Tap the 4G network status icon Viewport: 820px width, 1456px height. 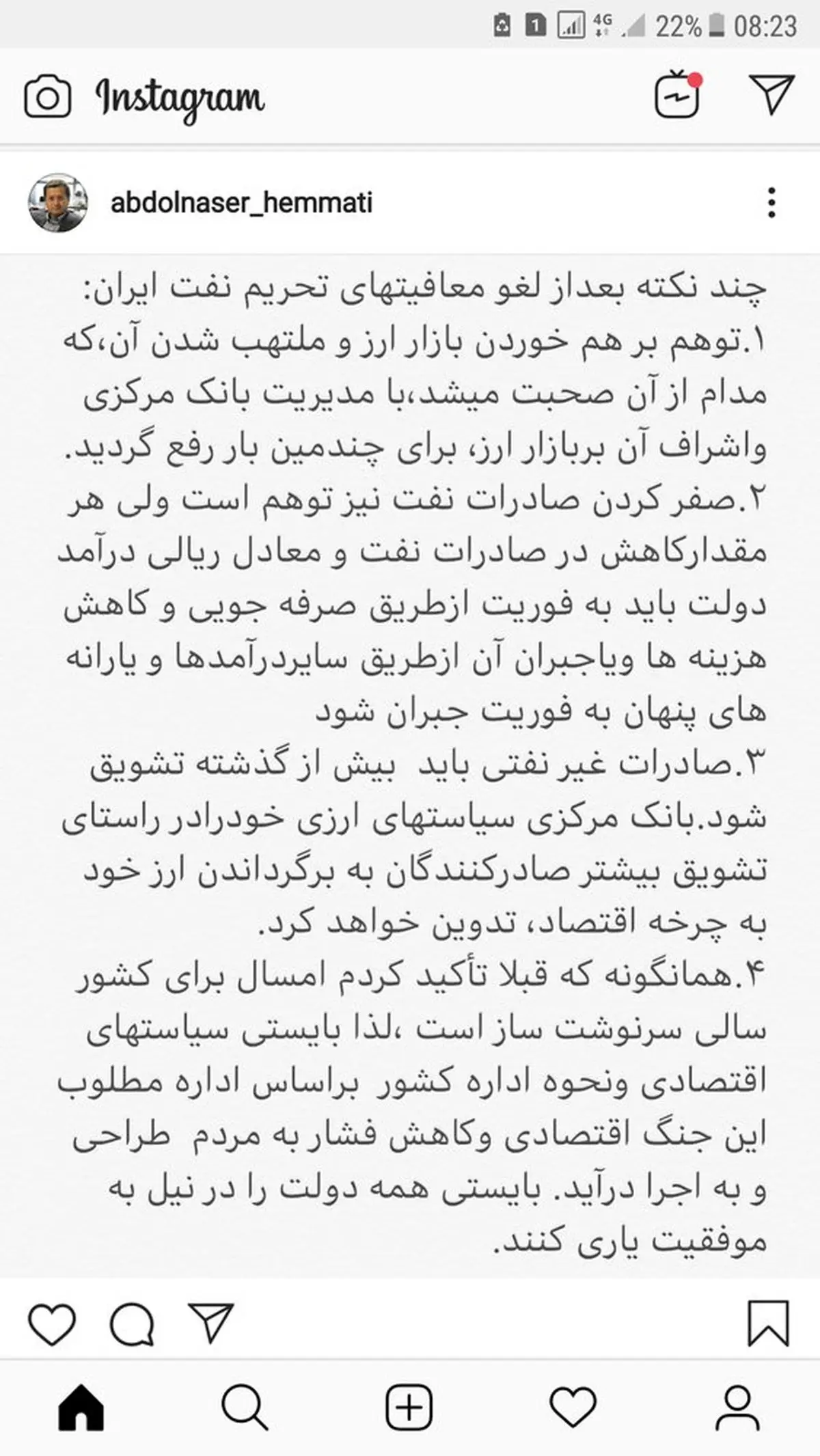(601, 21)
